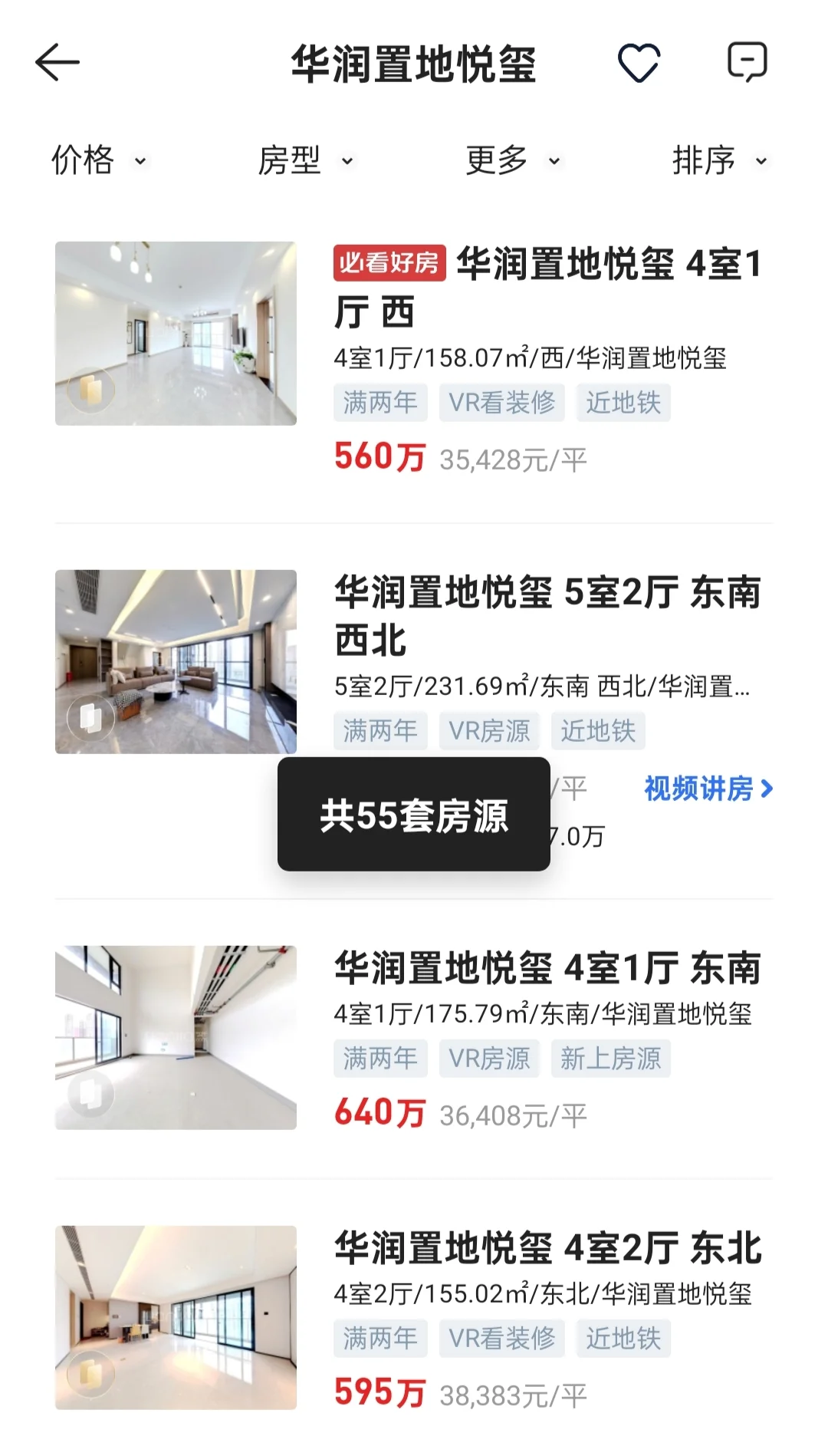Click the 必看好房 red badge

point(389,262)
